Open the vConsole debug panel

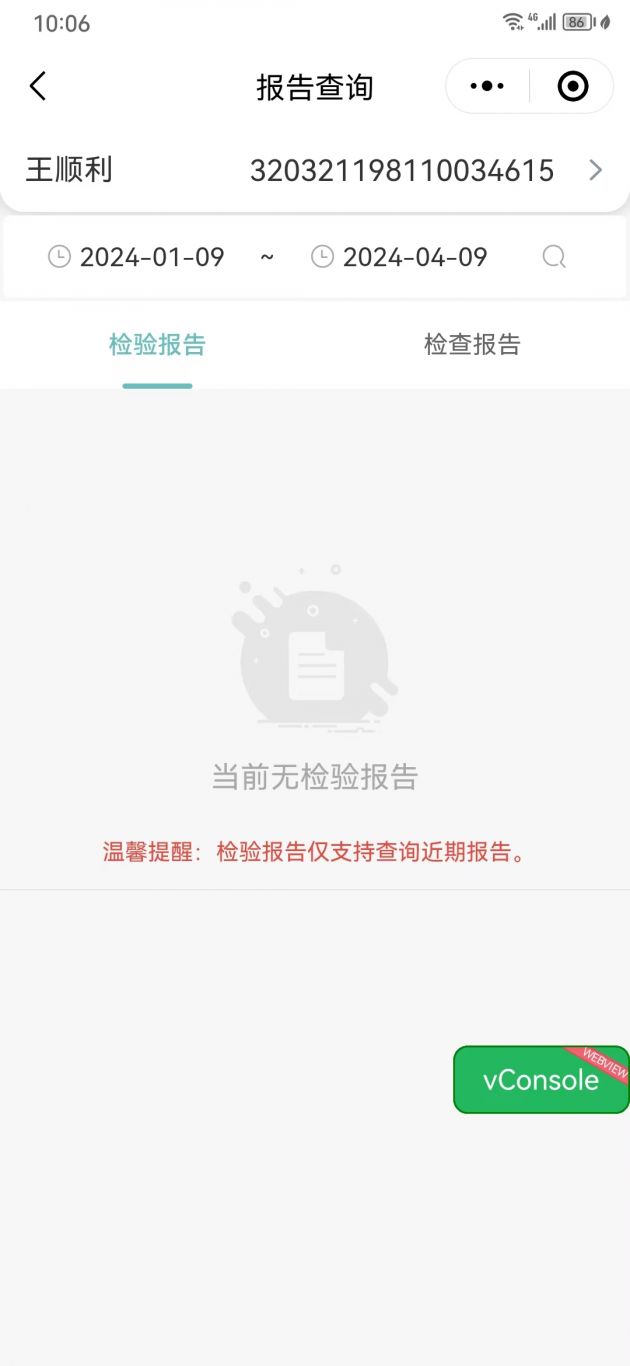tap(541, 1080)
